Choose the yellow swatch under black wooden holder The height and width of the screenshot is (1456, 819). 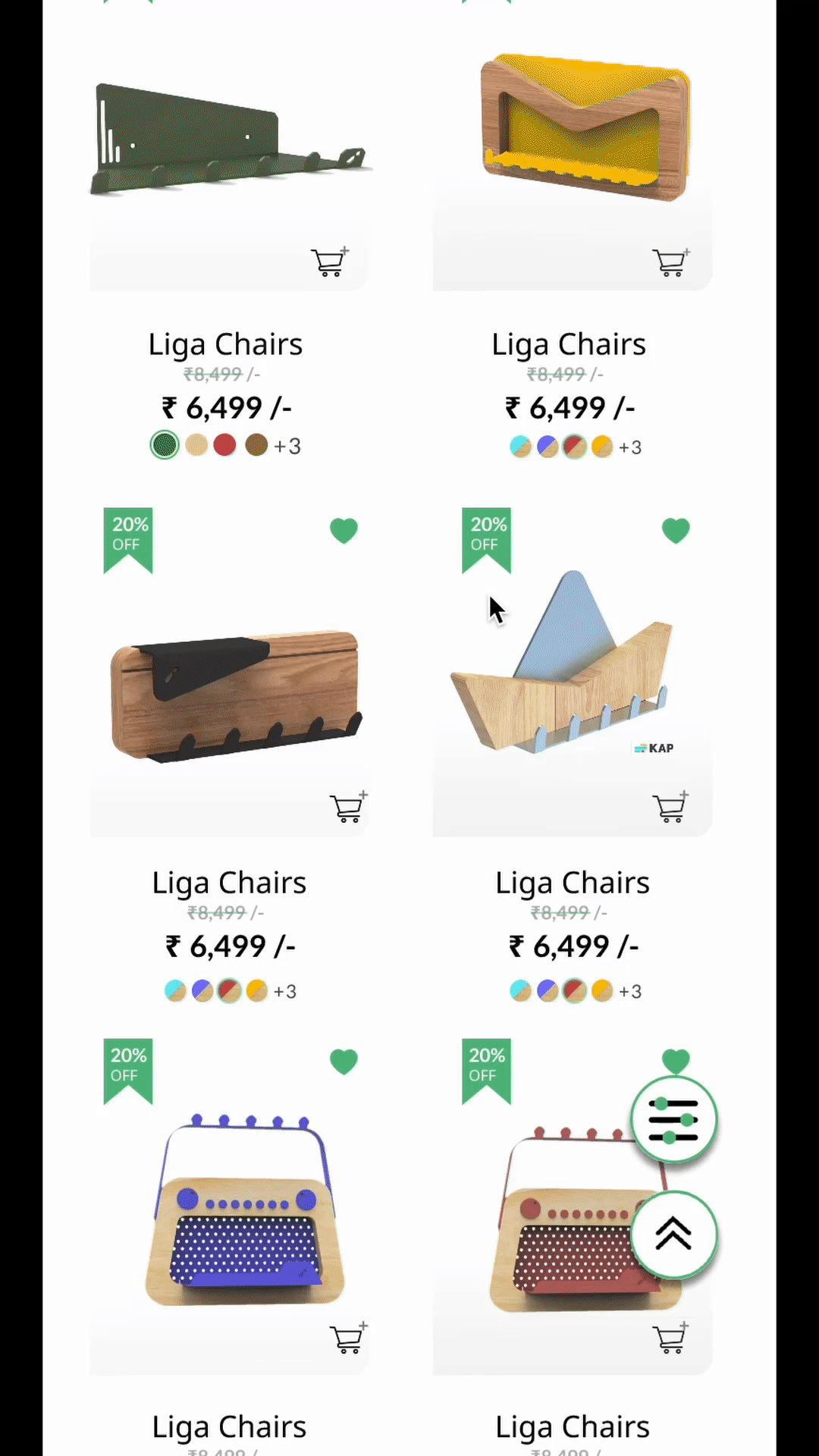257,990
